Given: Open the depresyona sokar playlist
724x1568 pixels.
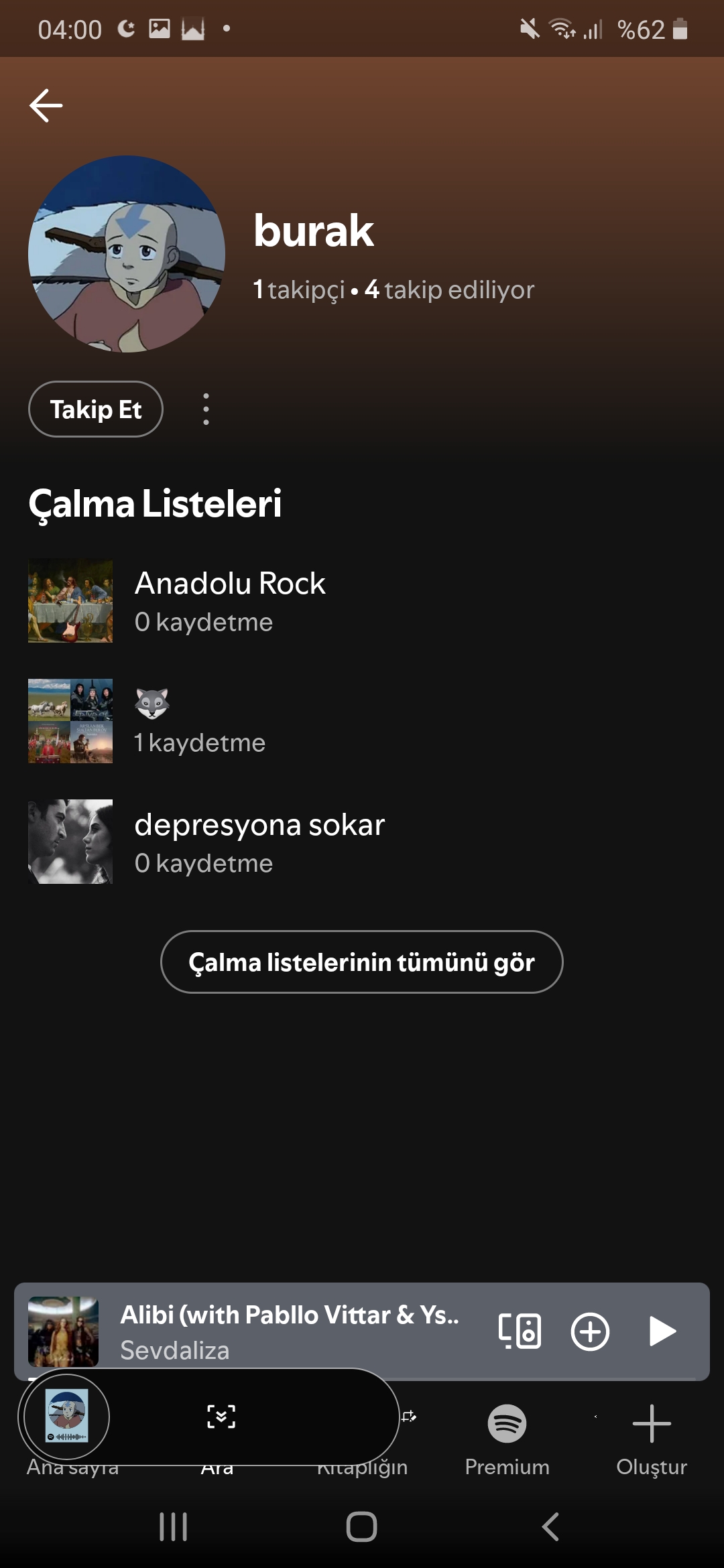Looking at the screenshot, I should pos(362,842).
